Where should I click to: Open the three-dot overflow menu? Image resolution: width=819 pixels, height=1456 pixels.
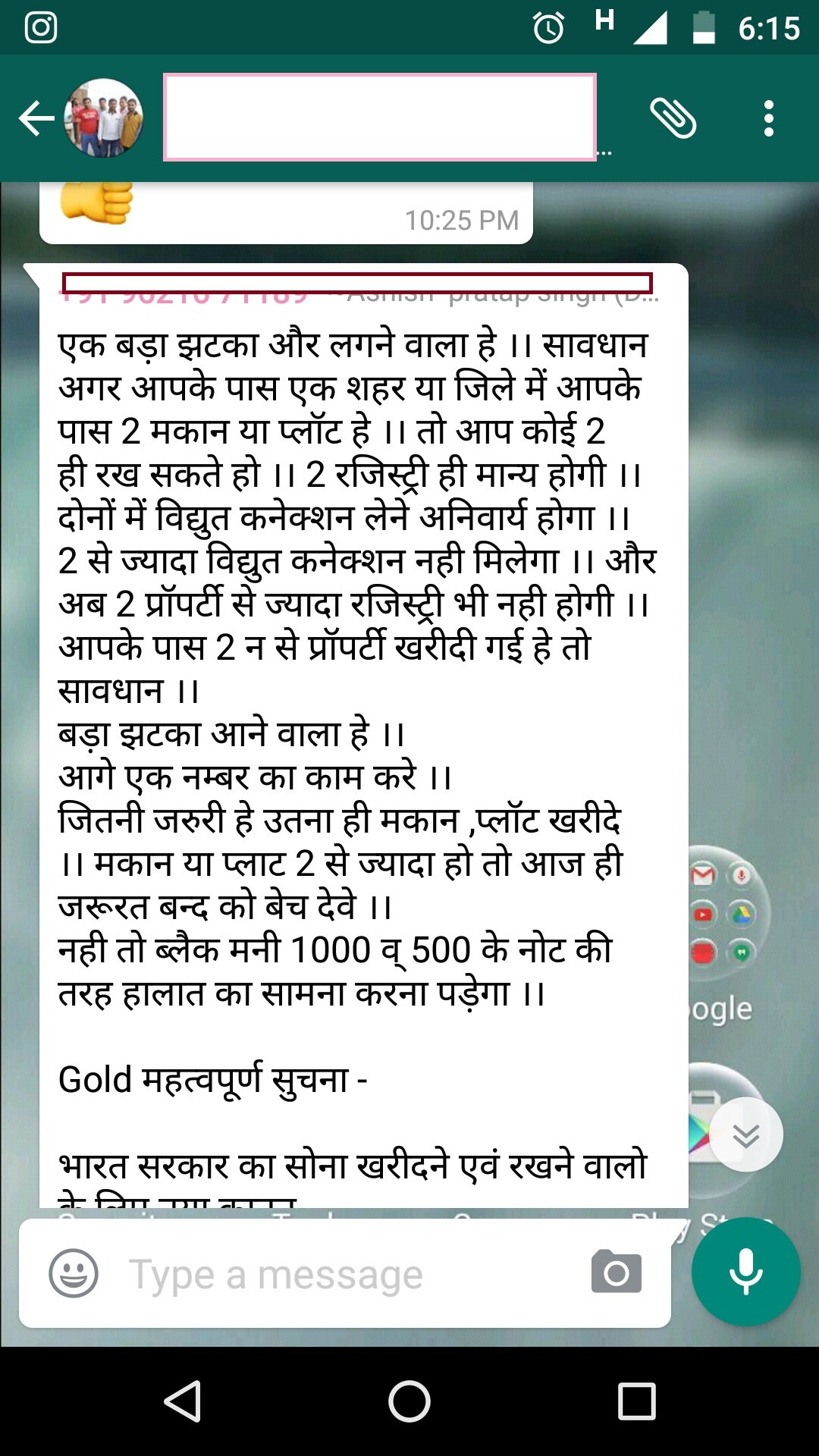click(x=768, y=119)
